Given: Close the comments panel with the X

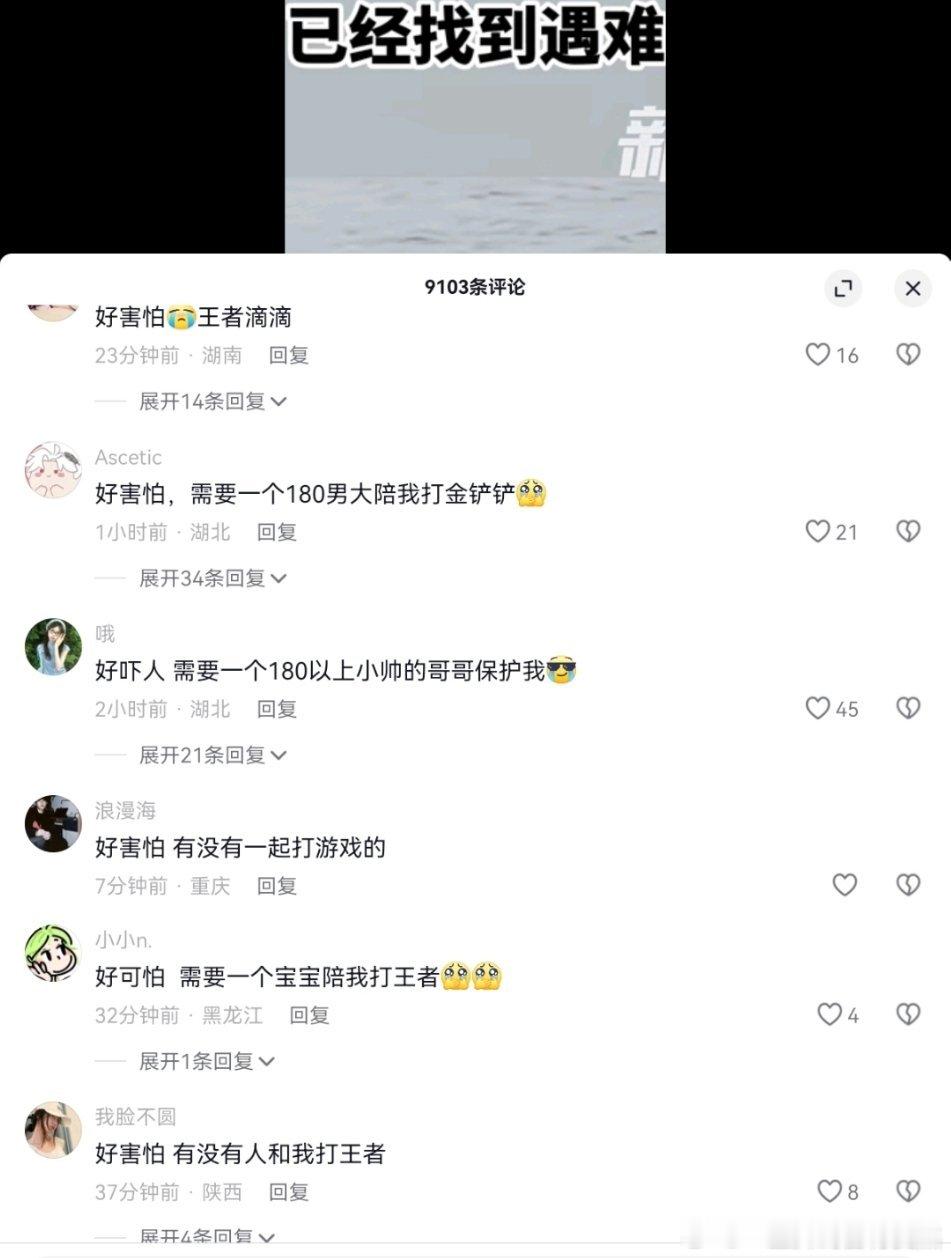Looking at the screenshot, I should pyautogui.click(x=911, y=289).
